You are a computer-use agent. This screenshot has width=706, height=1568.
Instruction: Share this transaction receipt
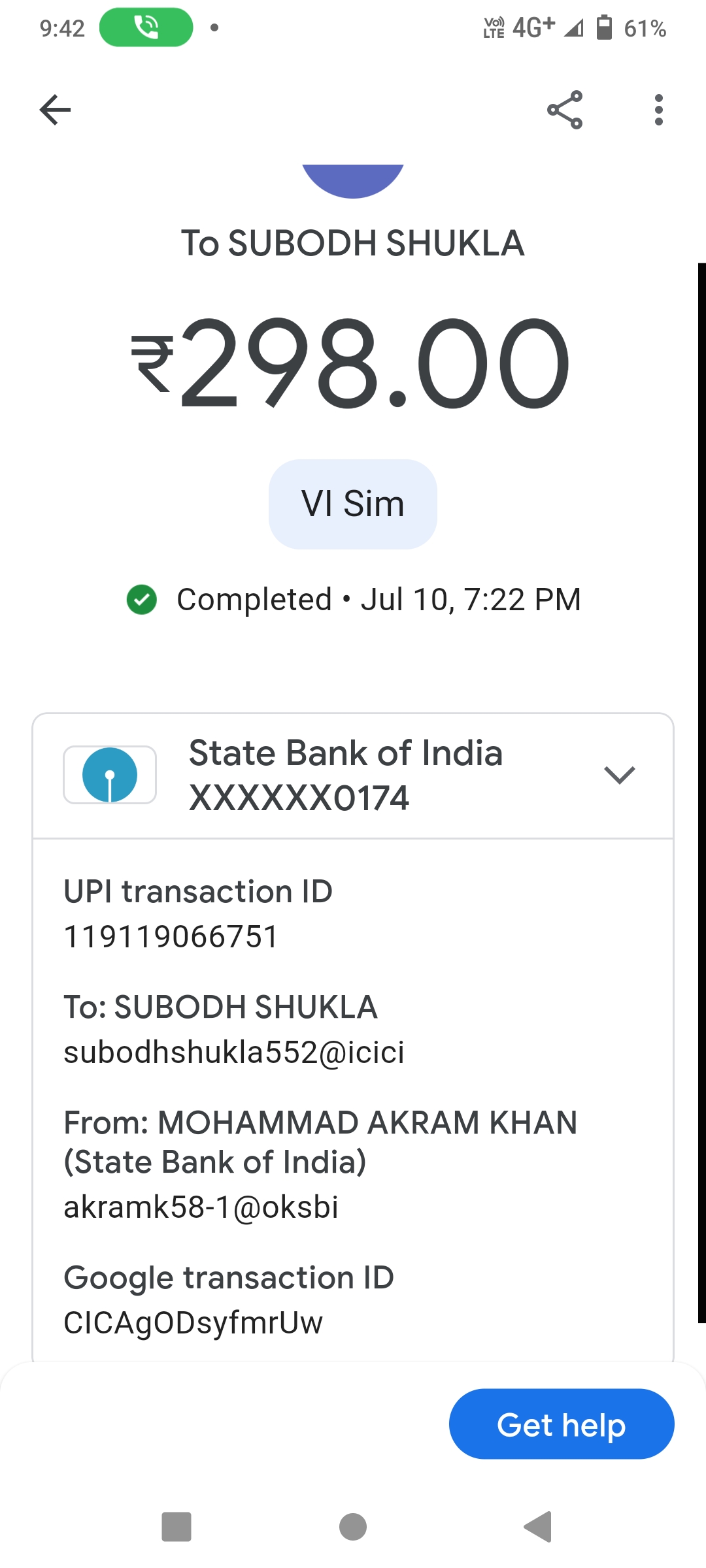coord(565,110)
